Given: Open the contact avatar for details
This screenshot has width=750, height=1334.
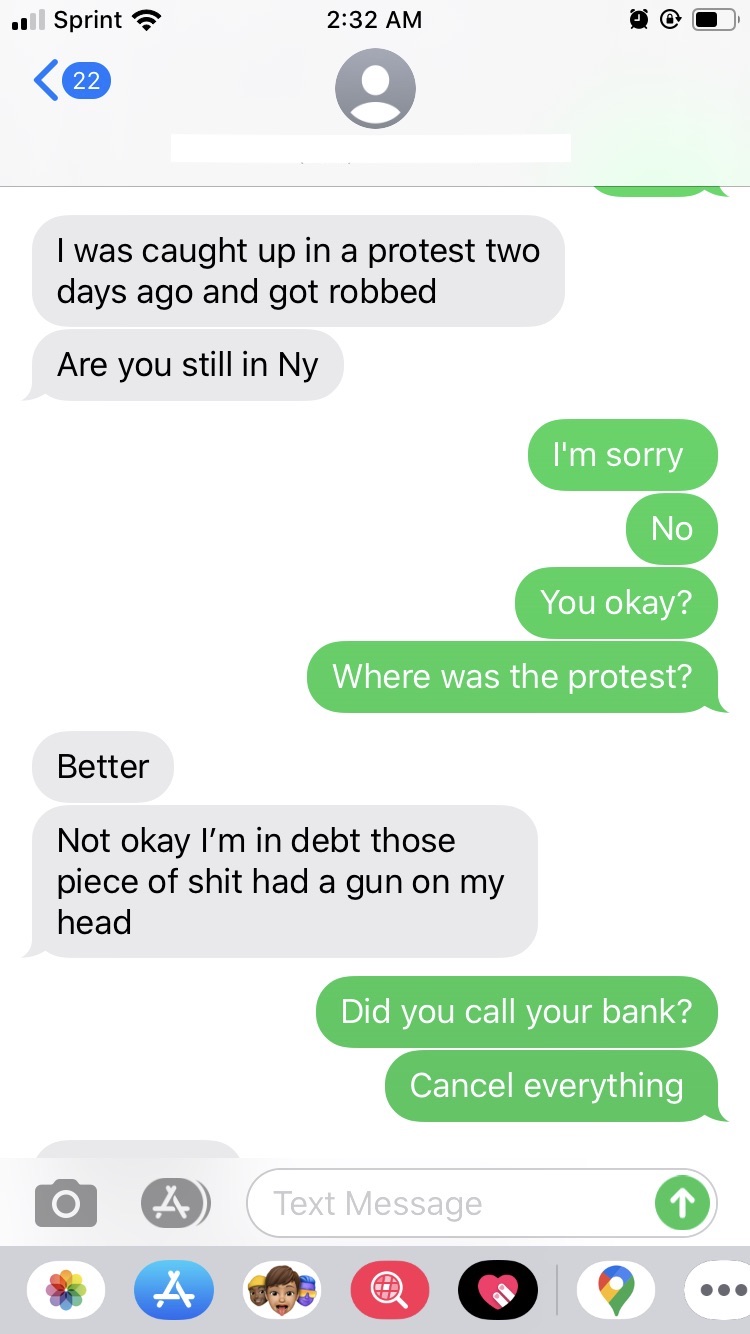Looking at the screenshot, I should point(375,89).
